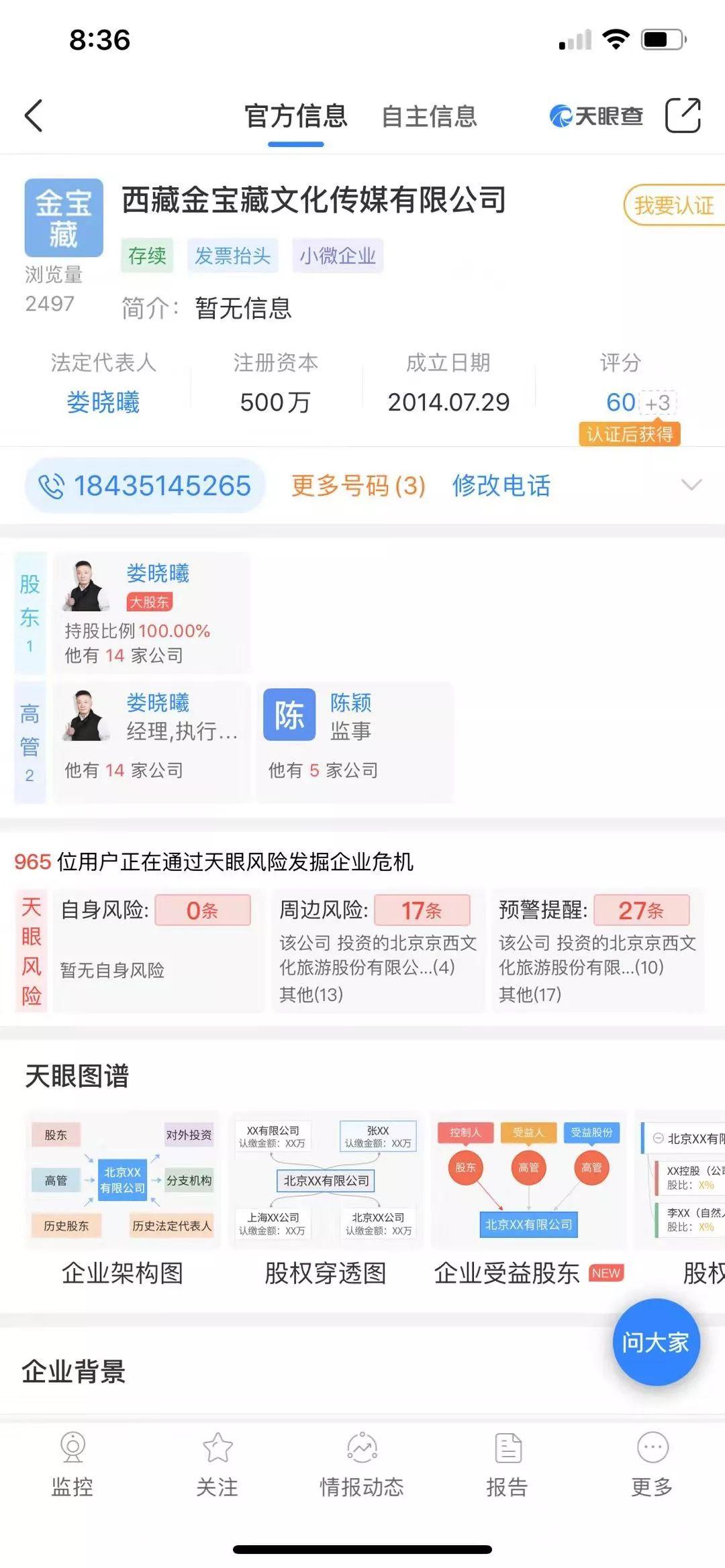The image size is (725, 1568).
Task: Go back using the top-left arrow
Action: click(x=34, y=115)
